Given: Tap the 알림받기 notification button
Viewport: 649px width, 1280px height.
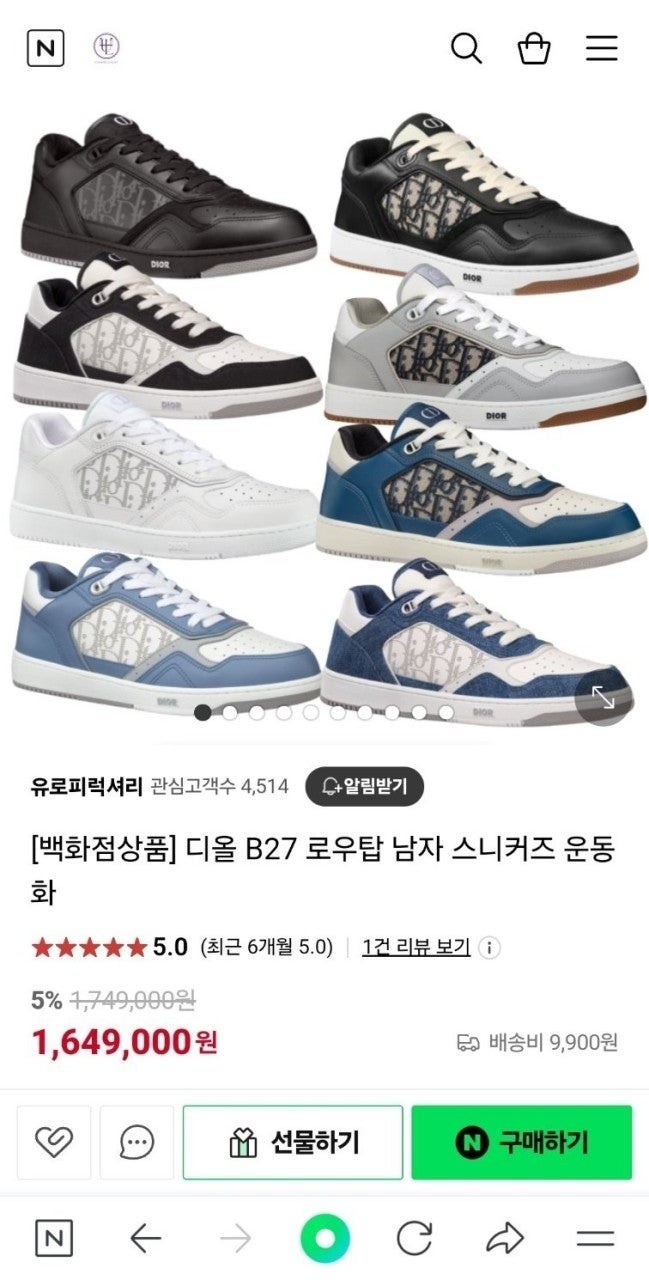Looking at the screenshot, I should pyautogui.click(x=364, y=786).
